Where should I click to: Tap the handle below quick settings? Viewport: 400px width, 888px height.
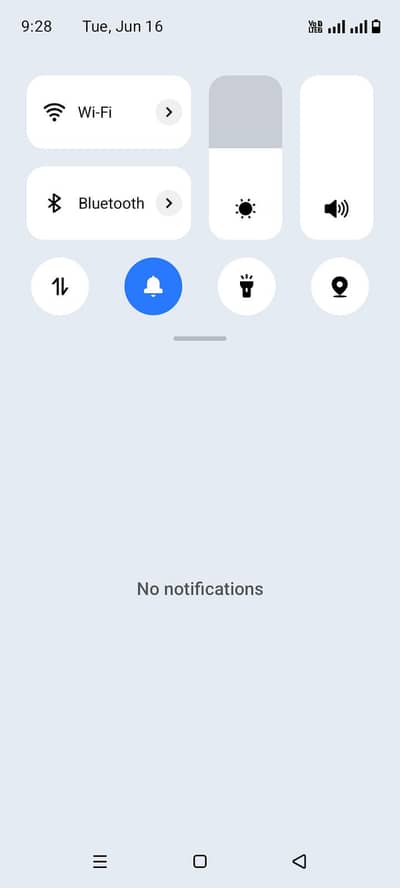click(x=200, y=339)
